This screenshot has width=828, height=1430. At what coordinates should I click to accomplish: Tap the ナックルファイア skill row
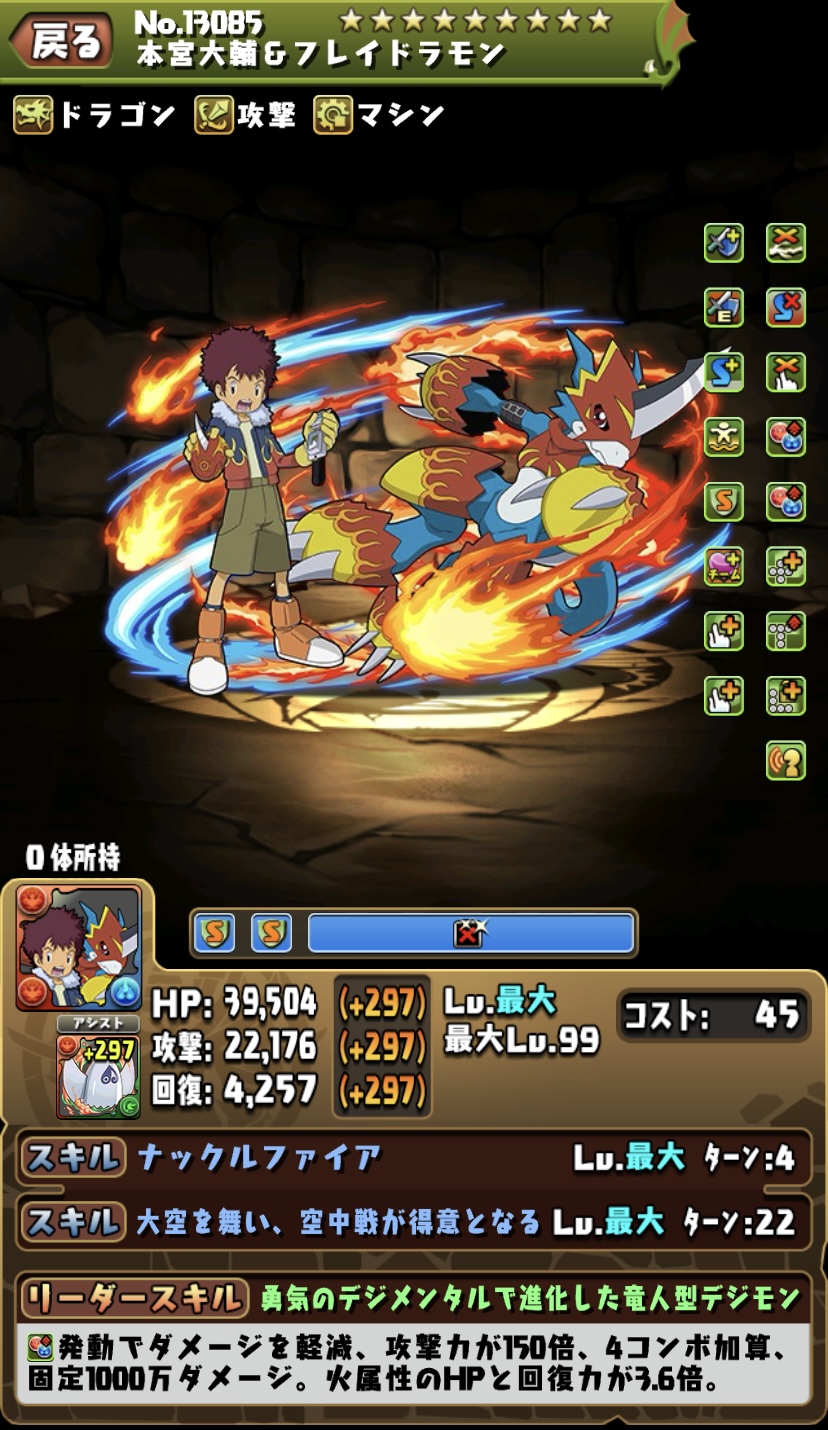[x=414, y=1158]
